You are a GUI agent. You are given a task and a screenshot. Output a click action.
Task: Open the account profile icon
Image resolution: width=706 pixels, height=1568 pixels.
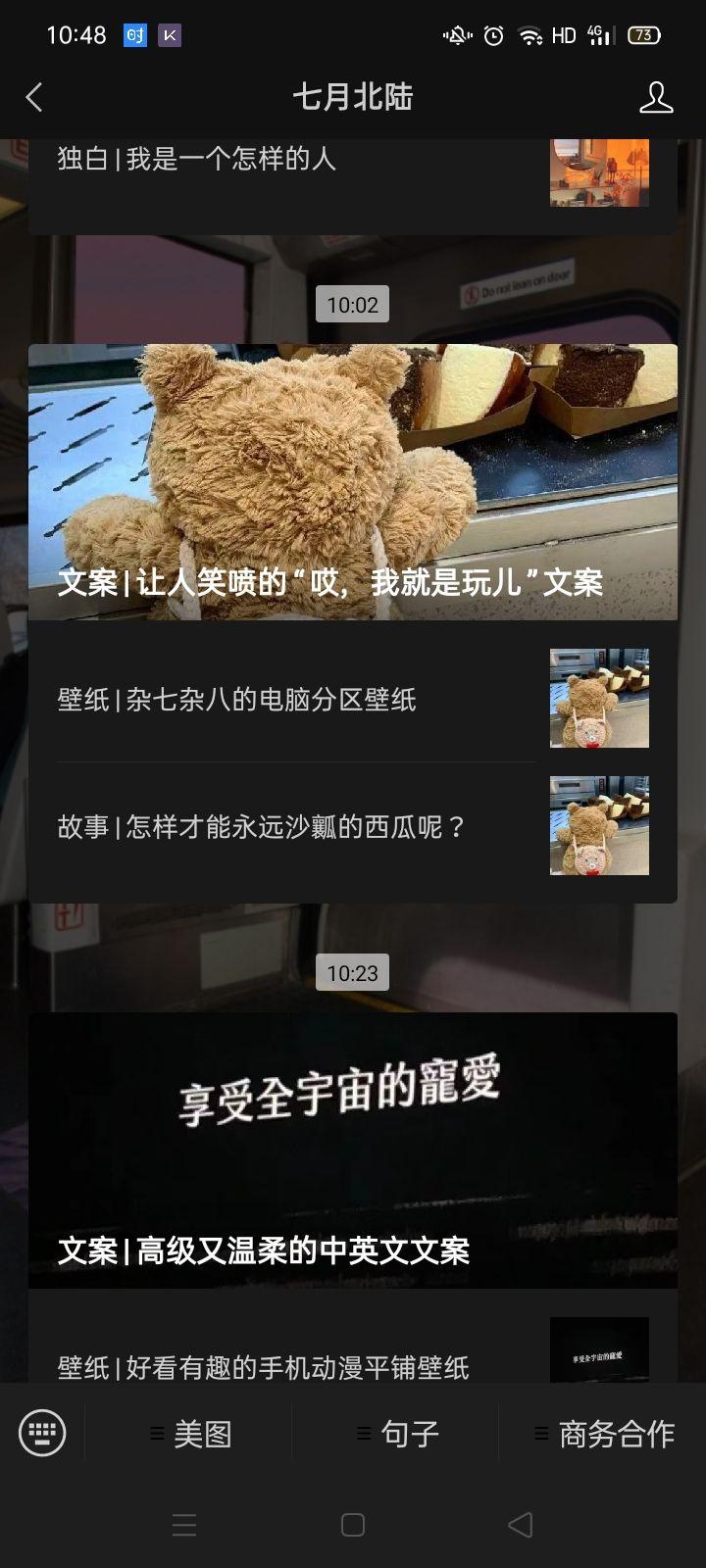(x=655, y=97)
